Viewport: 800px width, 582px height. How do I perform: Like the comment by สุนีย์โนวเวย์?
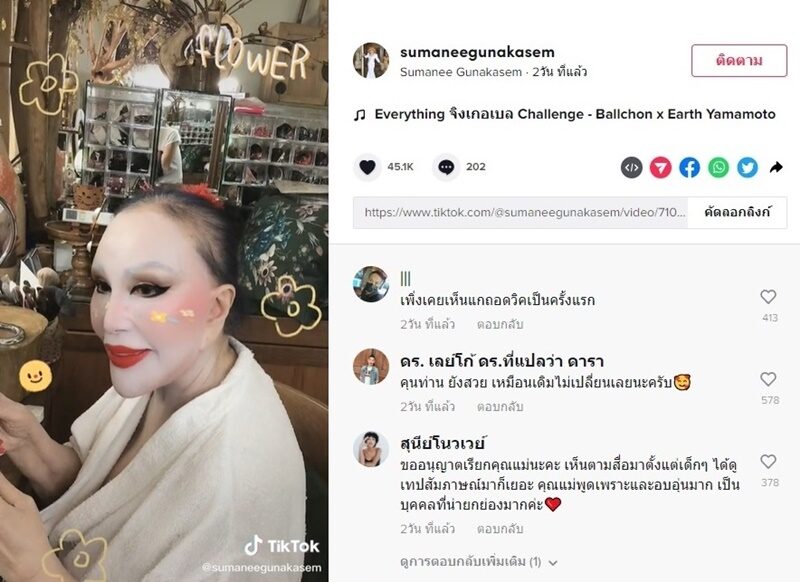768,462
